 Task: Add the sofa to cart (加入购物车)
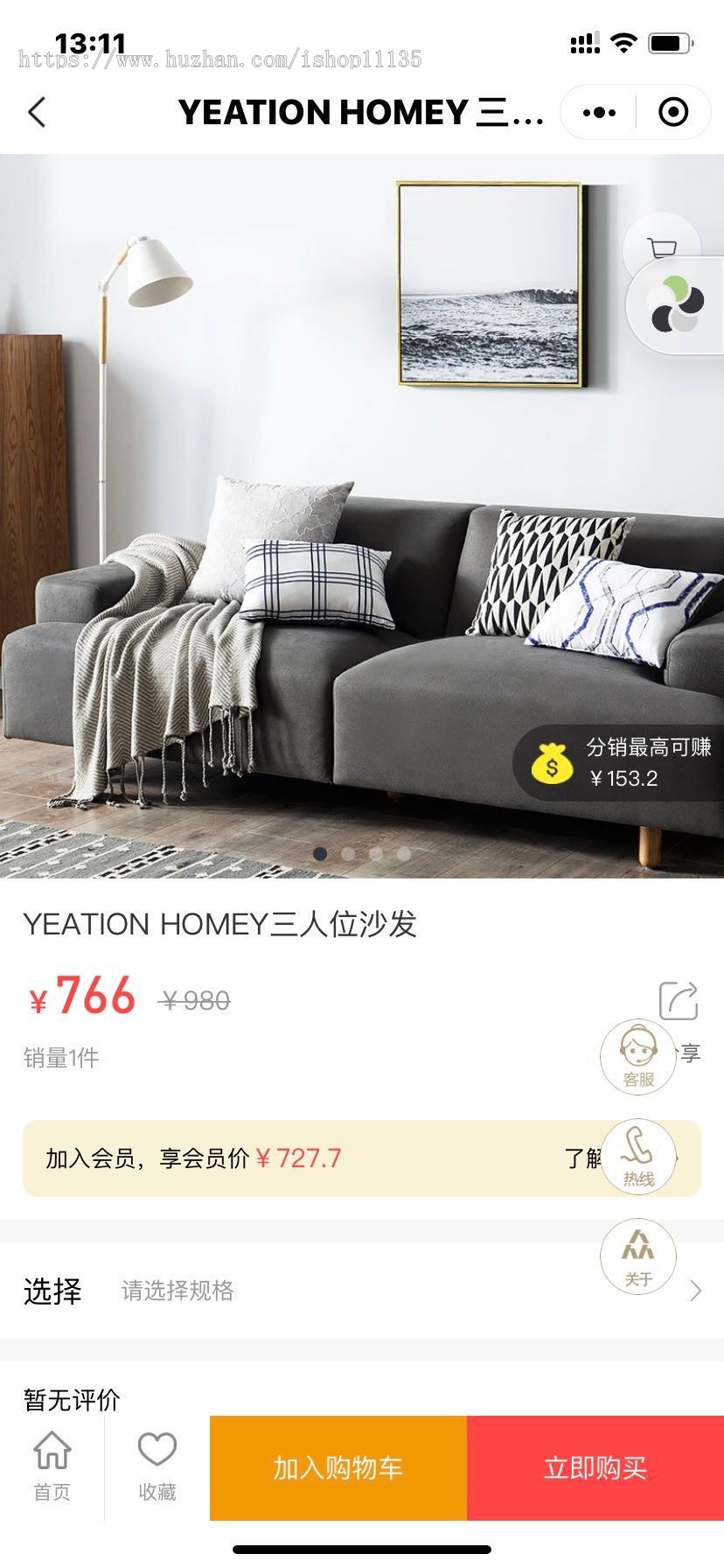(x=338, y=1467)
